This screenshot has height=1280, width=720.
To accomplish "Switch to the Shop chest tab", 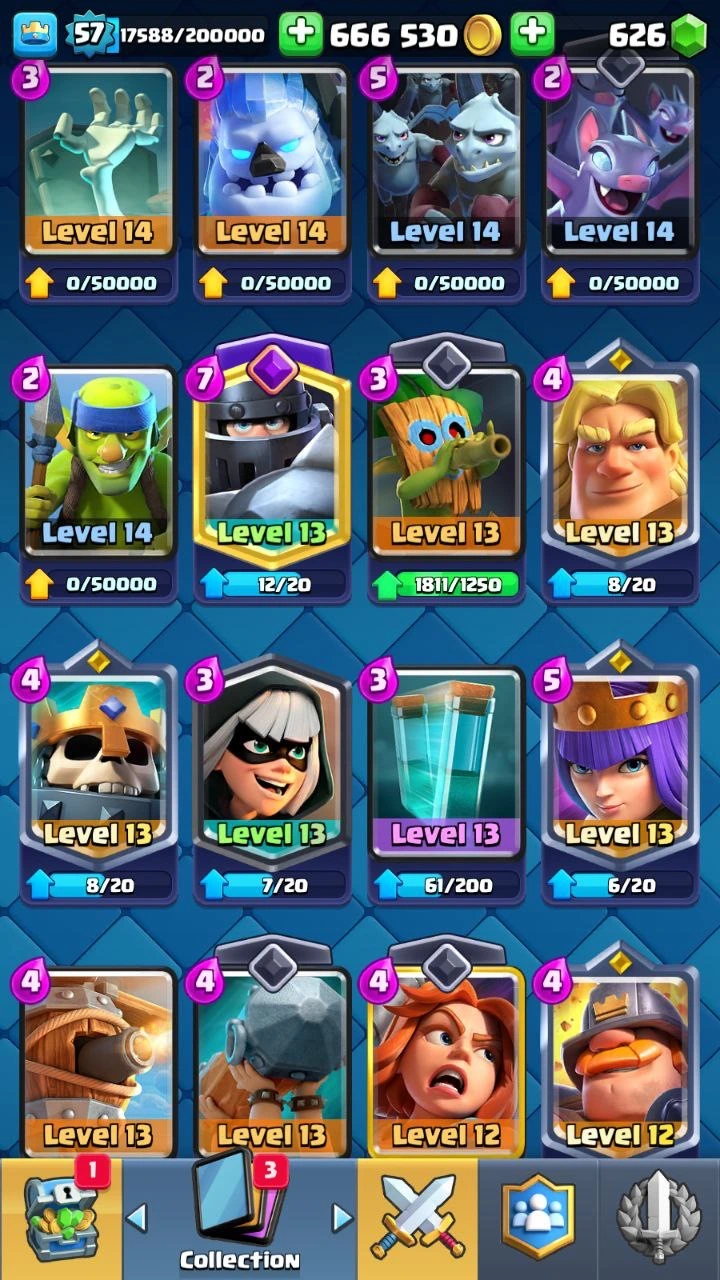I will pos(60,1218).
